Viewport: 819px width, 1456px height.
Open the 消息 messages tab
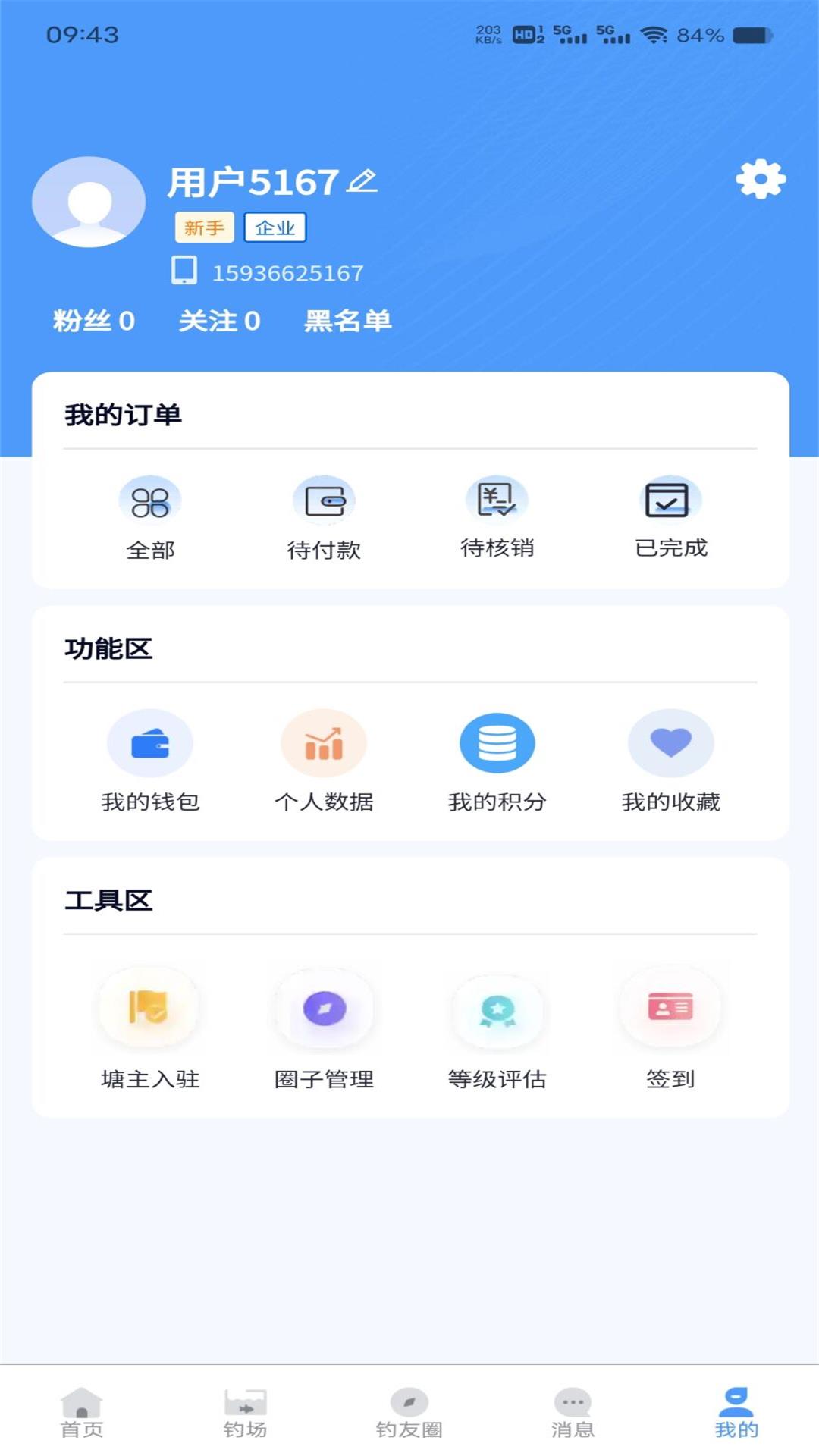tap(573, 1413)
